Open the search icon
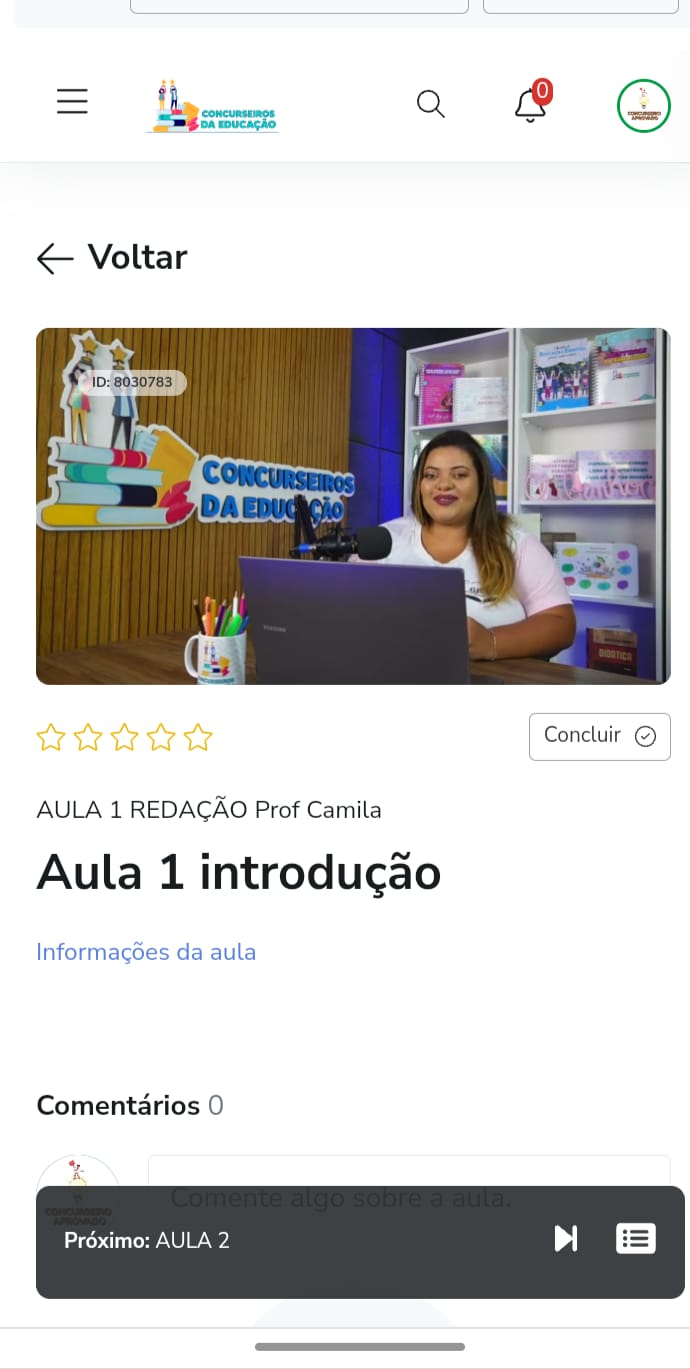 tap(430, 104)
